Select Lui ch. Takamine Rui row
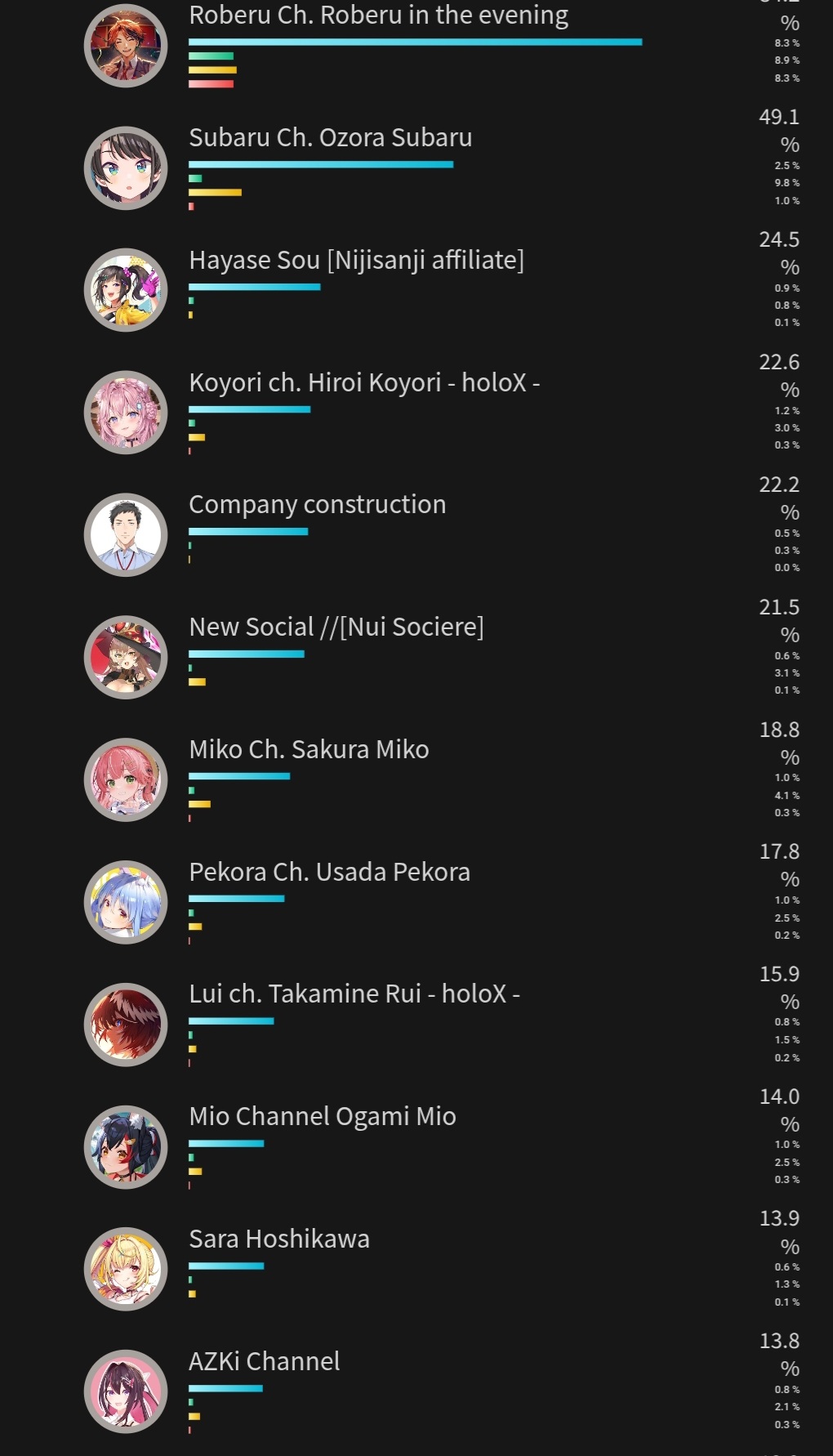The image size is (833, 1456). point(354,994)
